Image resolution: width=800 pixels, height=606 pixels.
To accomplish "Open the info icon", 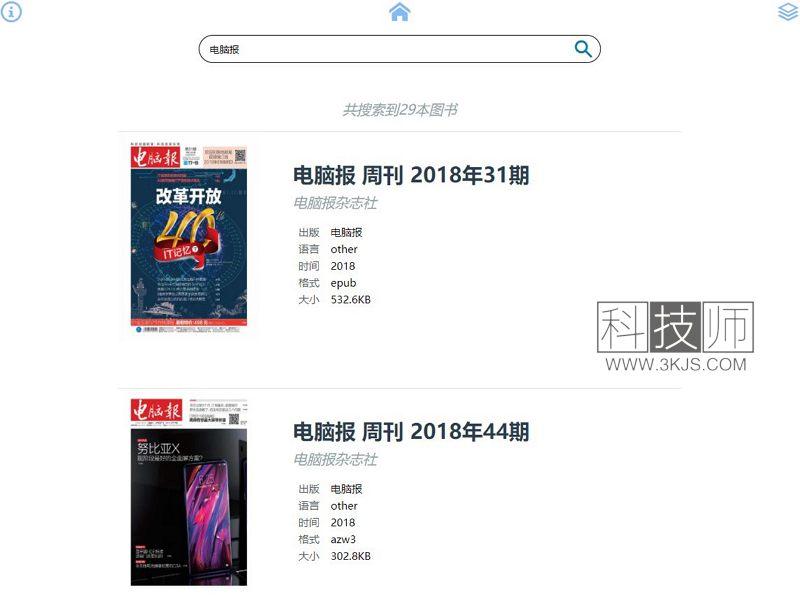I will tap(12, 12).
